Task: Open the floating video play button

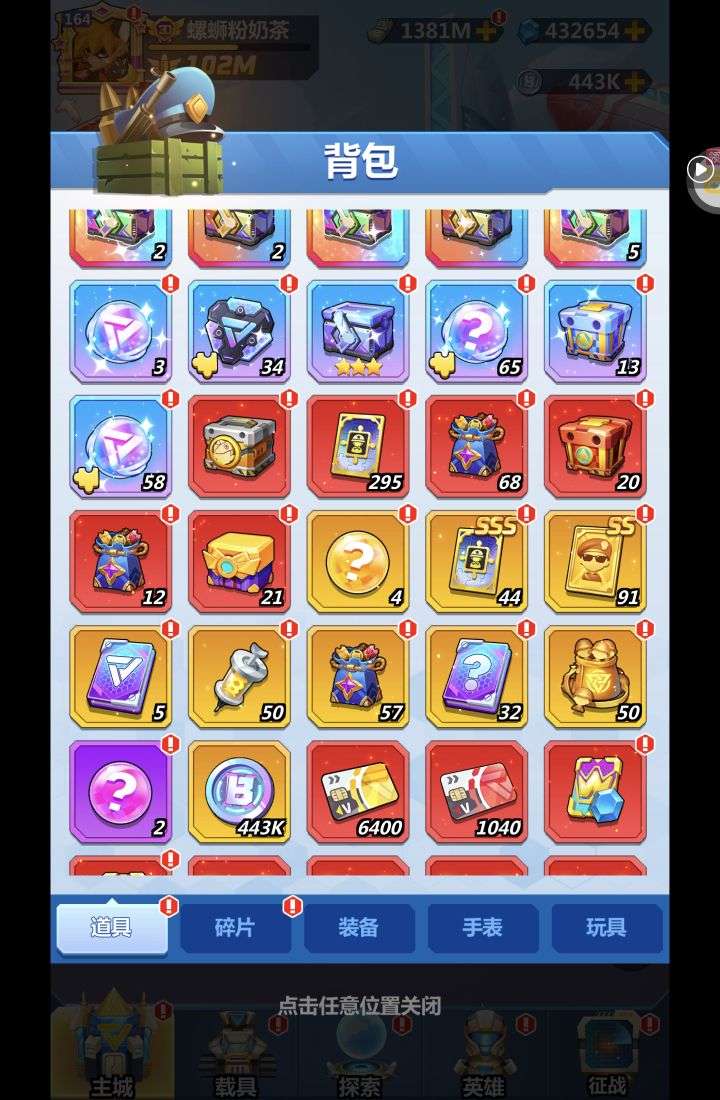Action: click(x=702, y=170)
